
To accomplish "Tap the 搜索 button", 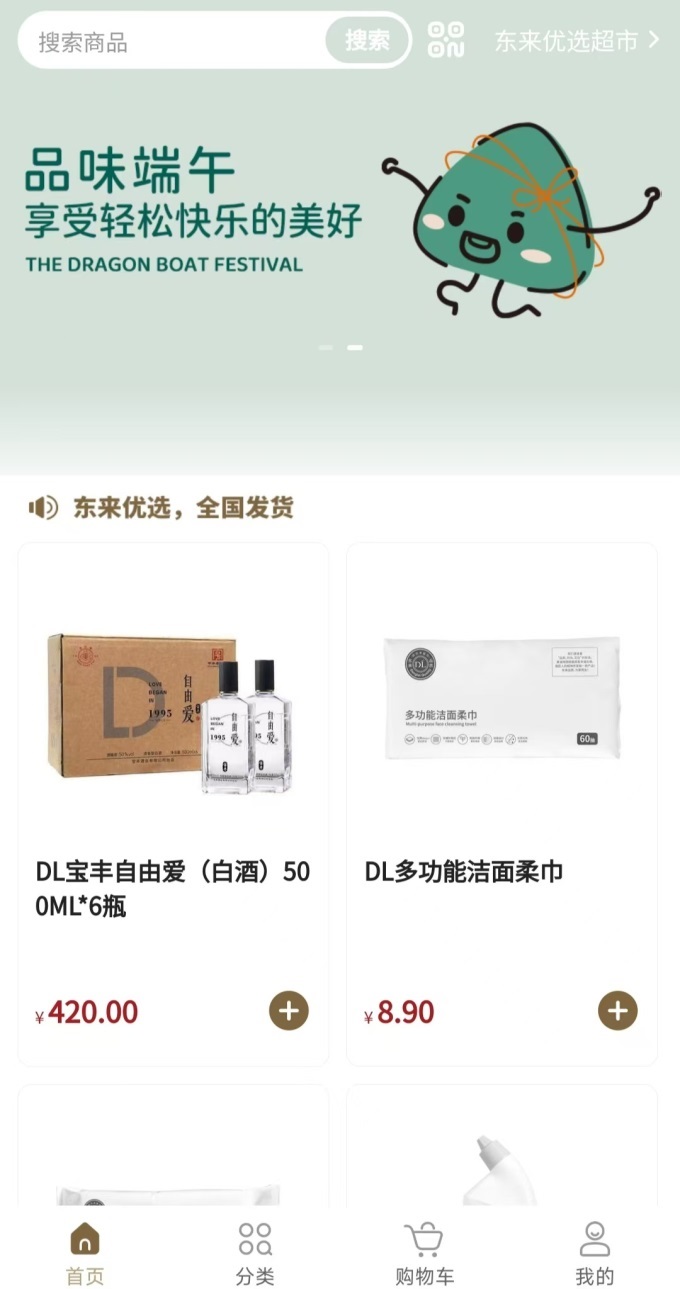I will [367, 41].
